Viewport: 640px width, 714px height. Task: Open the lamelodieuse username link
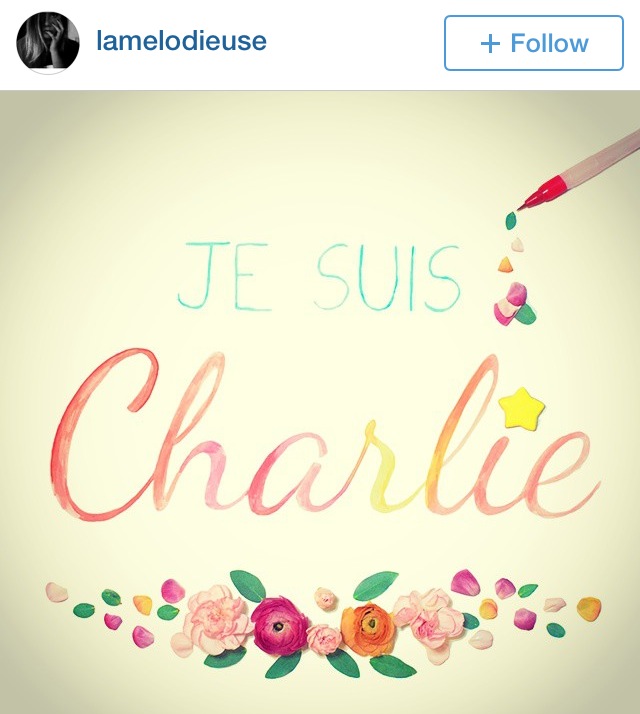tap(181, 42)
